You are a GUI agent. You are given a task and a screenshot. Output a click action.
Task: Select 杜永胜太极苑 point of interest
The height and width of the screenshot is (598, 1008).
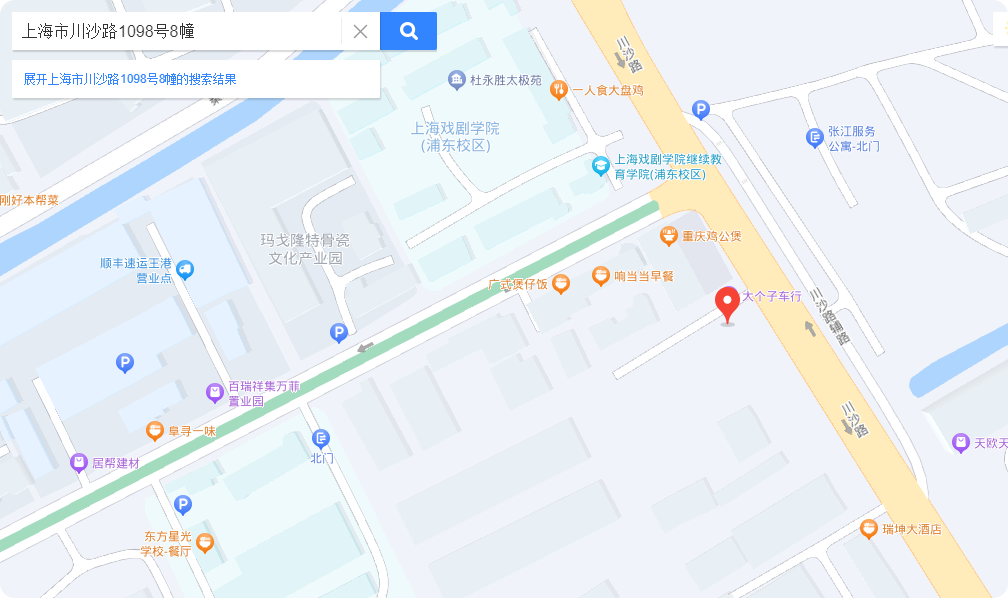(457, 80)
